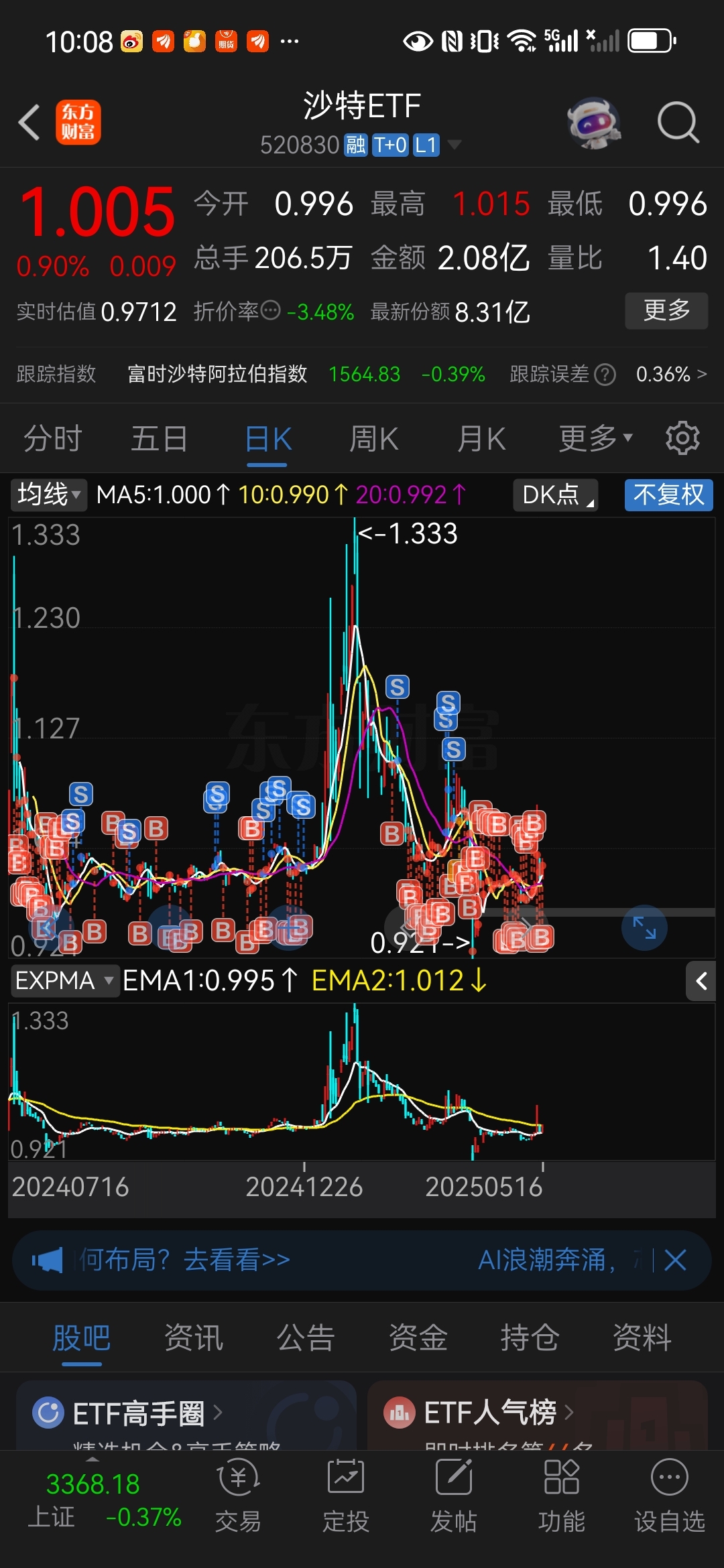This screenshot has height=1568, width=724.
Task: Open chart settings via the gear icon
Action: (x=682, y=438)
